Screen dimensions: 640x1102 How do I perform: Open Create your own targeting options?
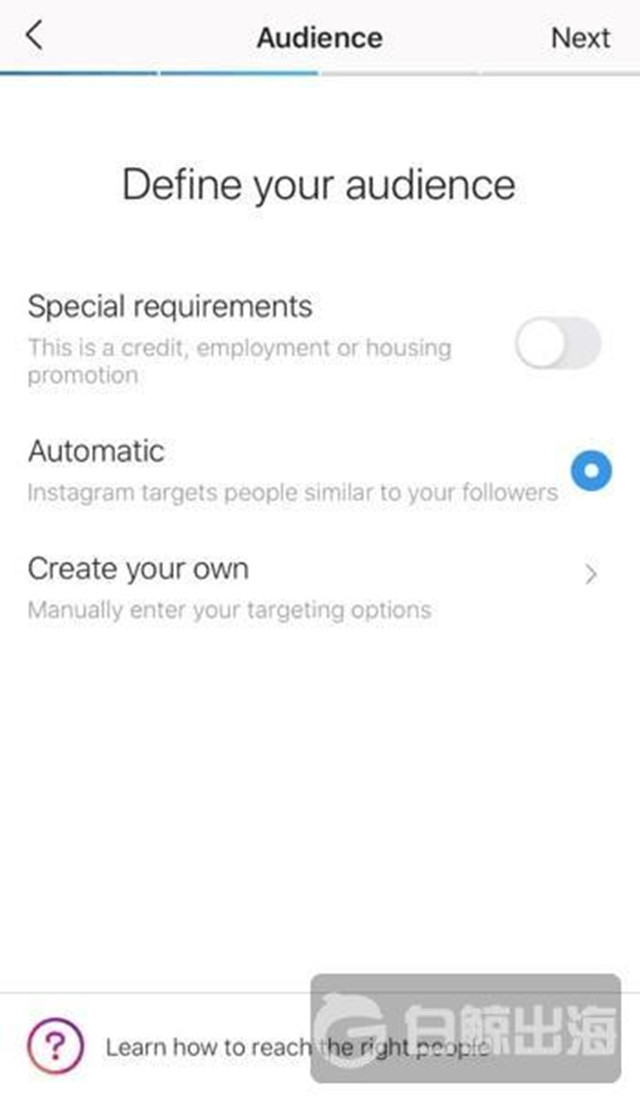click(x=320, y=588)
